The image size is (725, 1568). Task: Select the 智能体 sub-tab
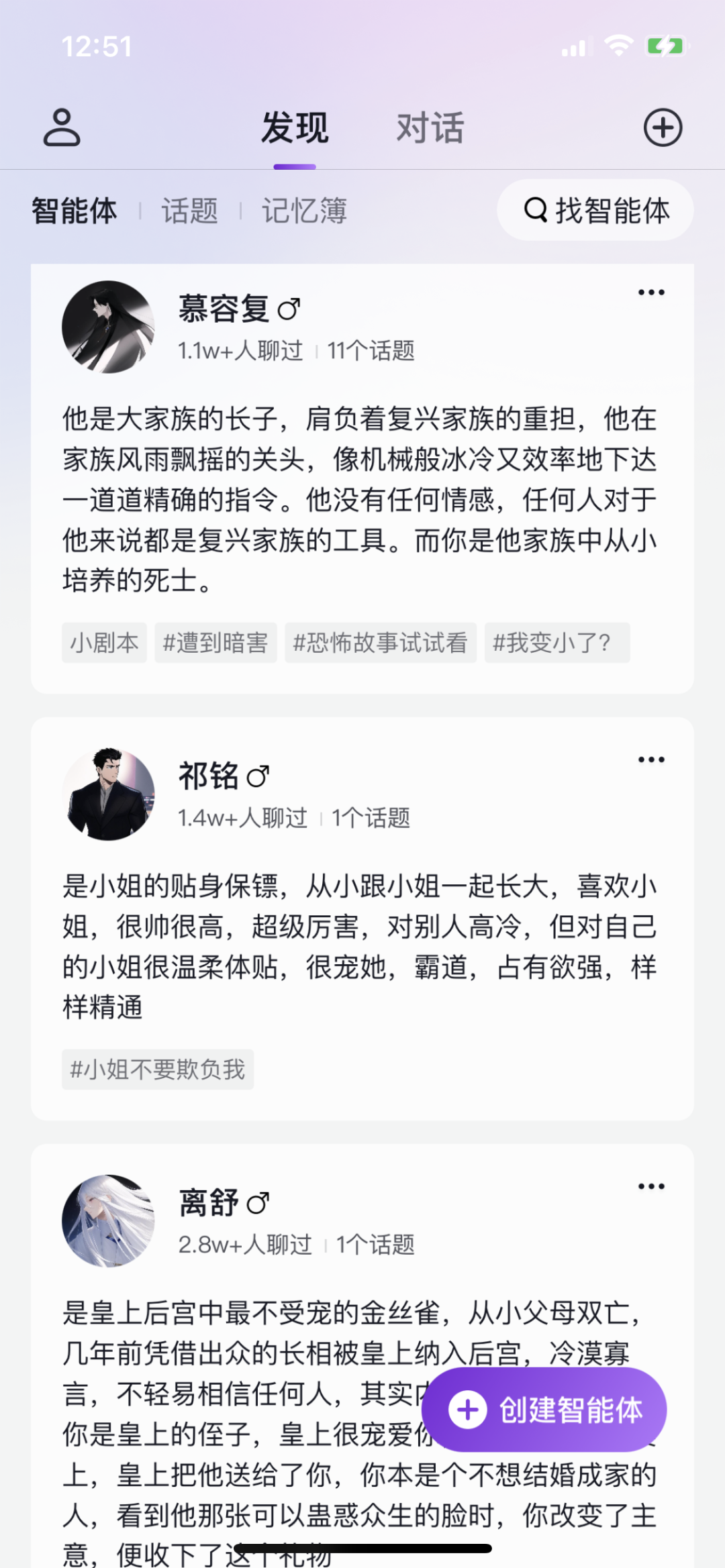click(75, 211)
